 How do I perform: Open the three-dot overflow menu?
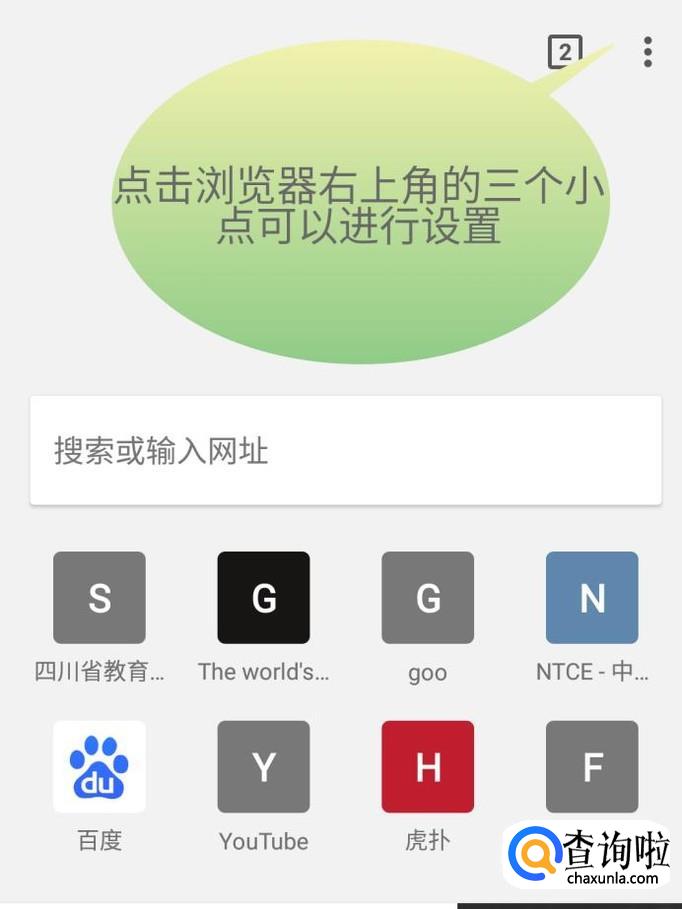pos(647,52)
